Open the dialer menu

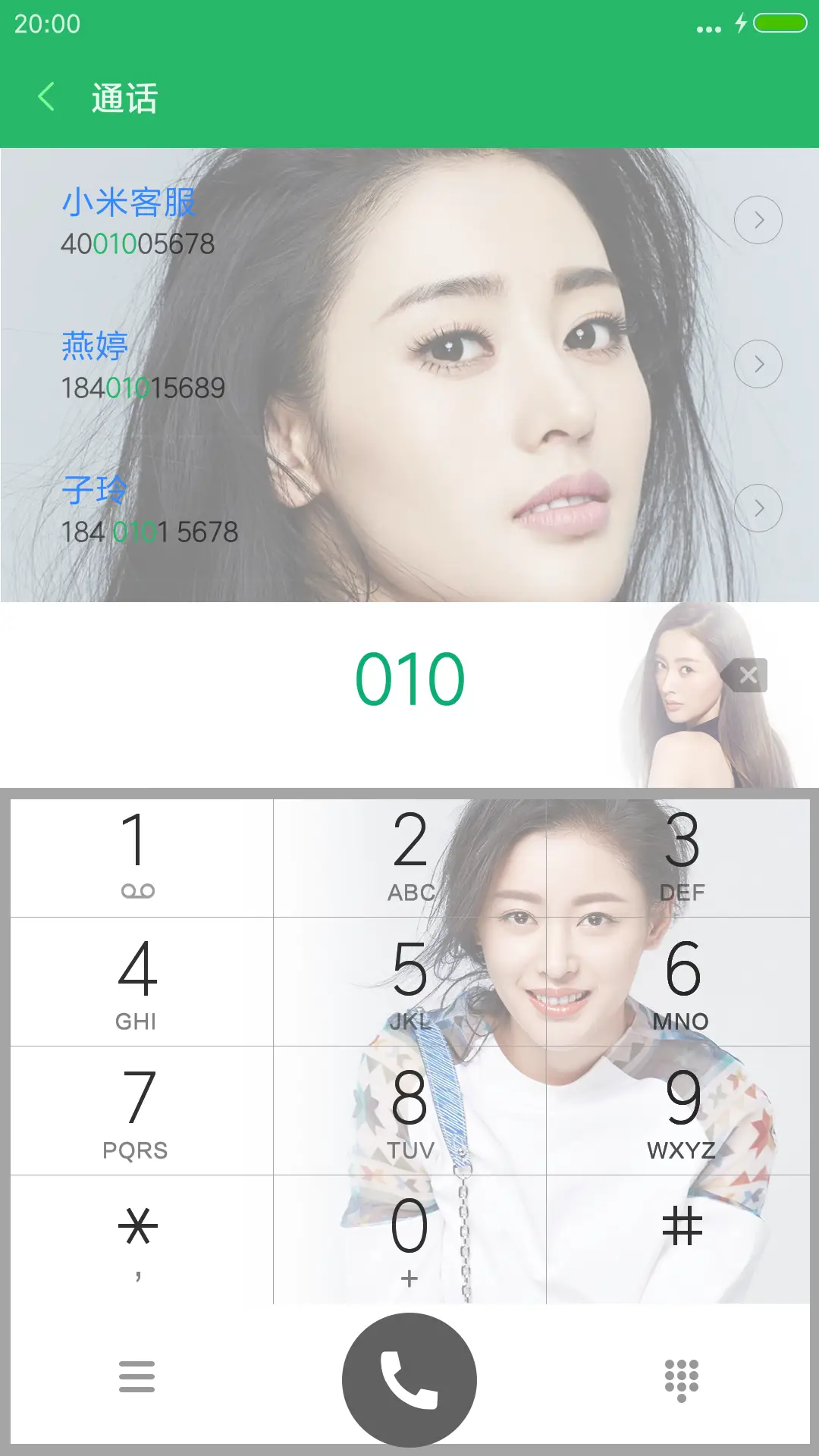(x=137, y=1376)
